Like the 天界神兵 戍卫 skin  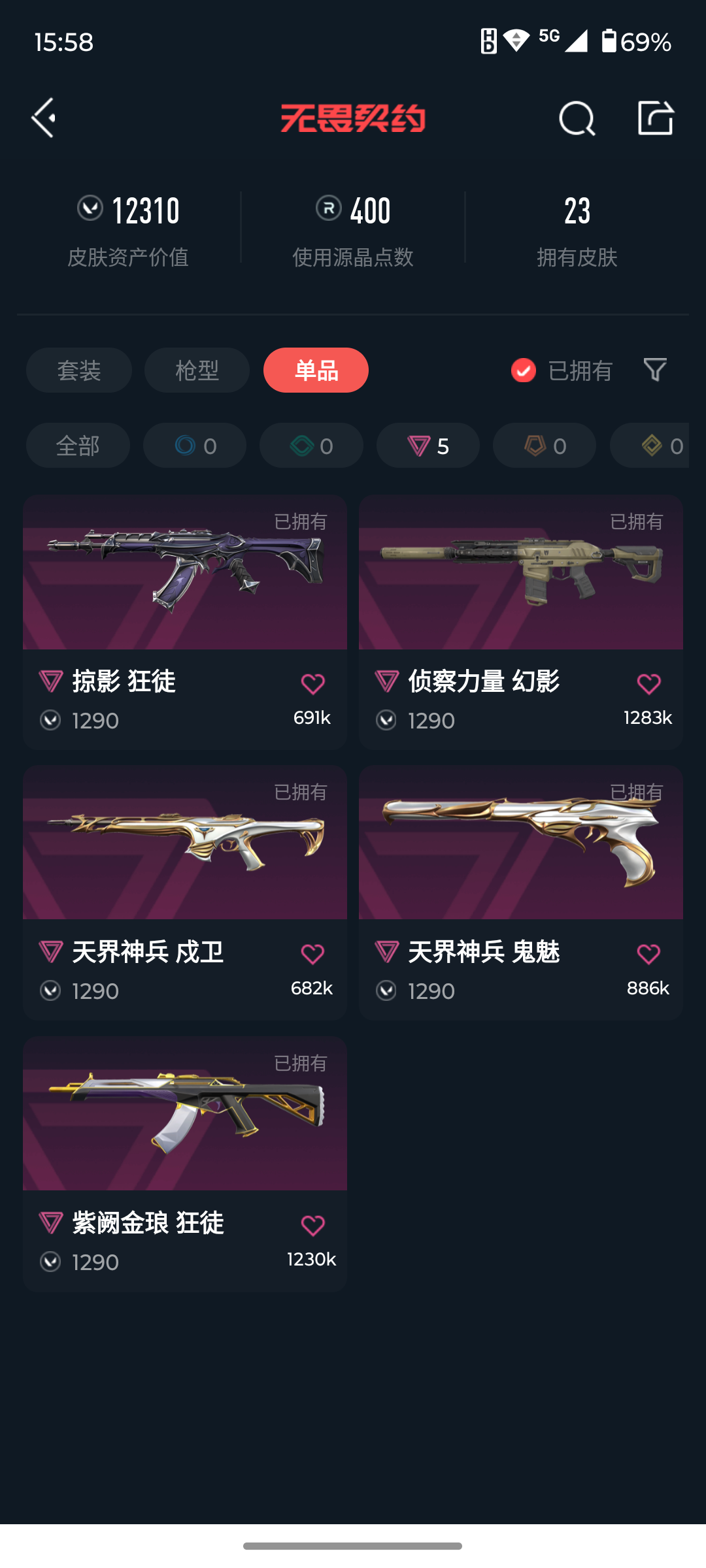tap(312, 955)
